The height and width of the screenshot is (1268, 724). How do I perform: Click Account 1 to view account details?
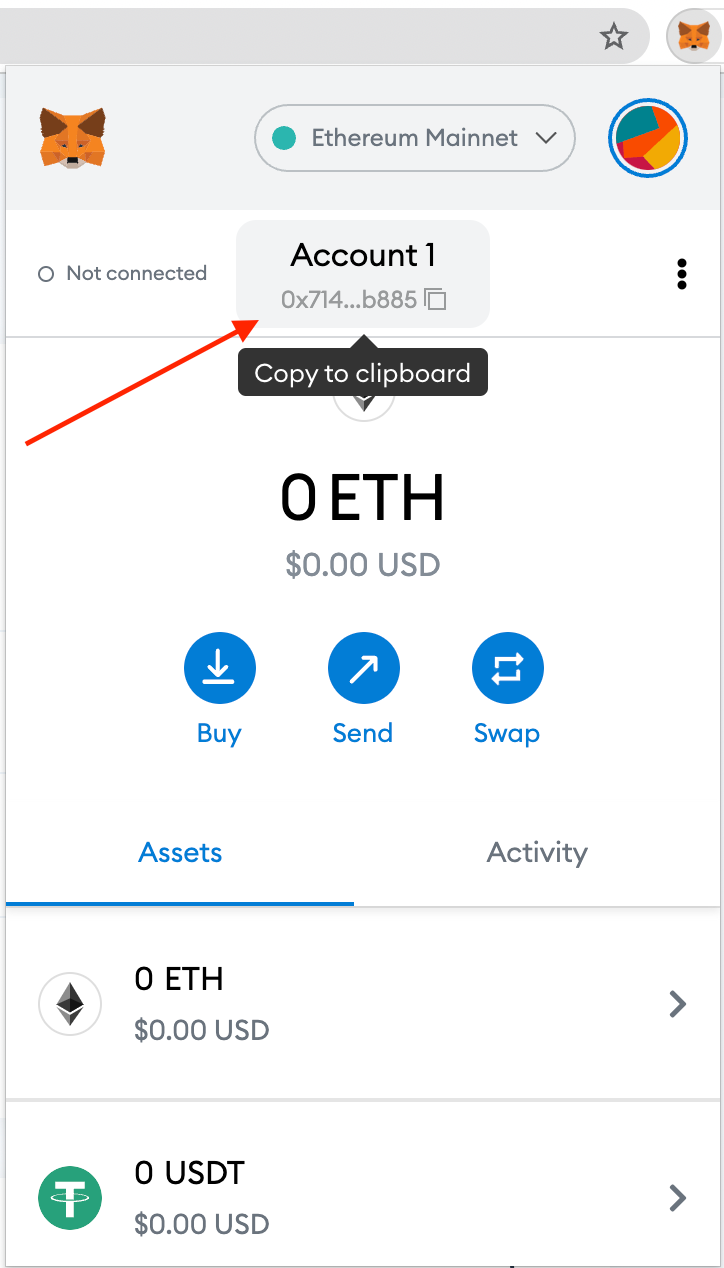click(x=362, y=255)
